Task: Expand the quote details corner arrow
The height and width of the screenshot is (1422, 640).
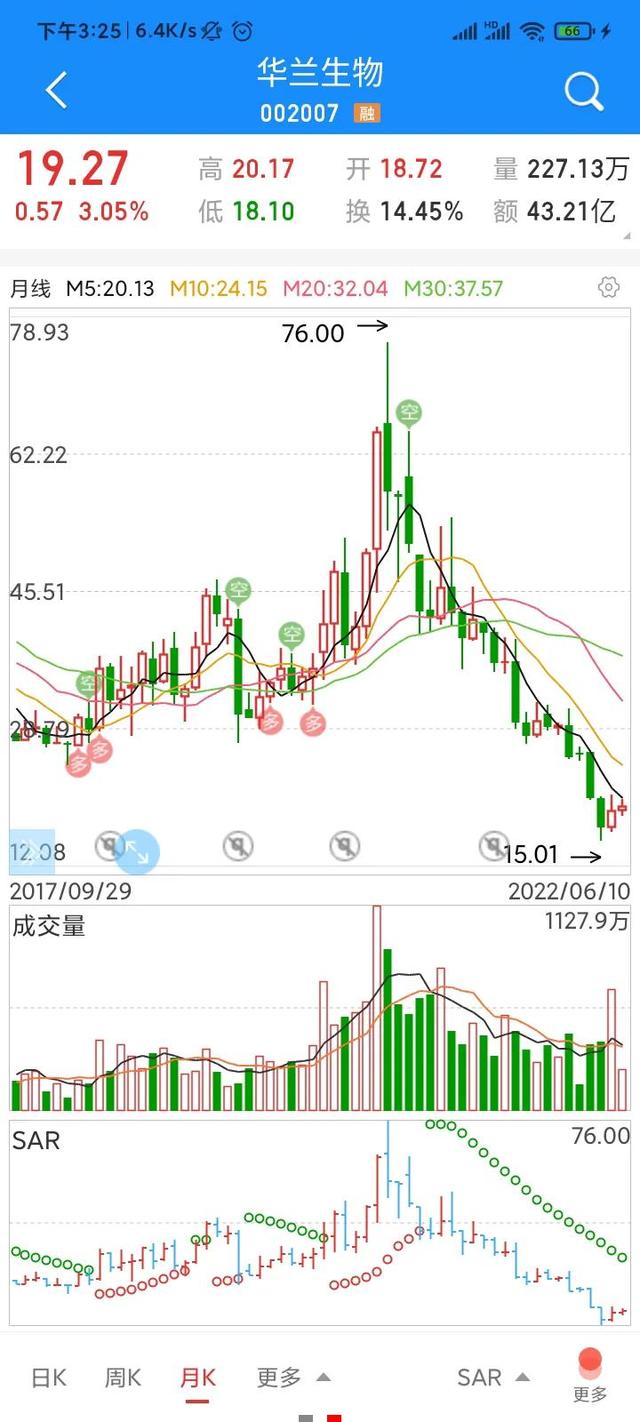Action: tap(628, 236)
